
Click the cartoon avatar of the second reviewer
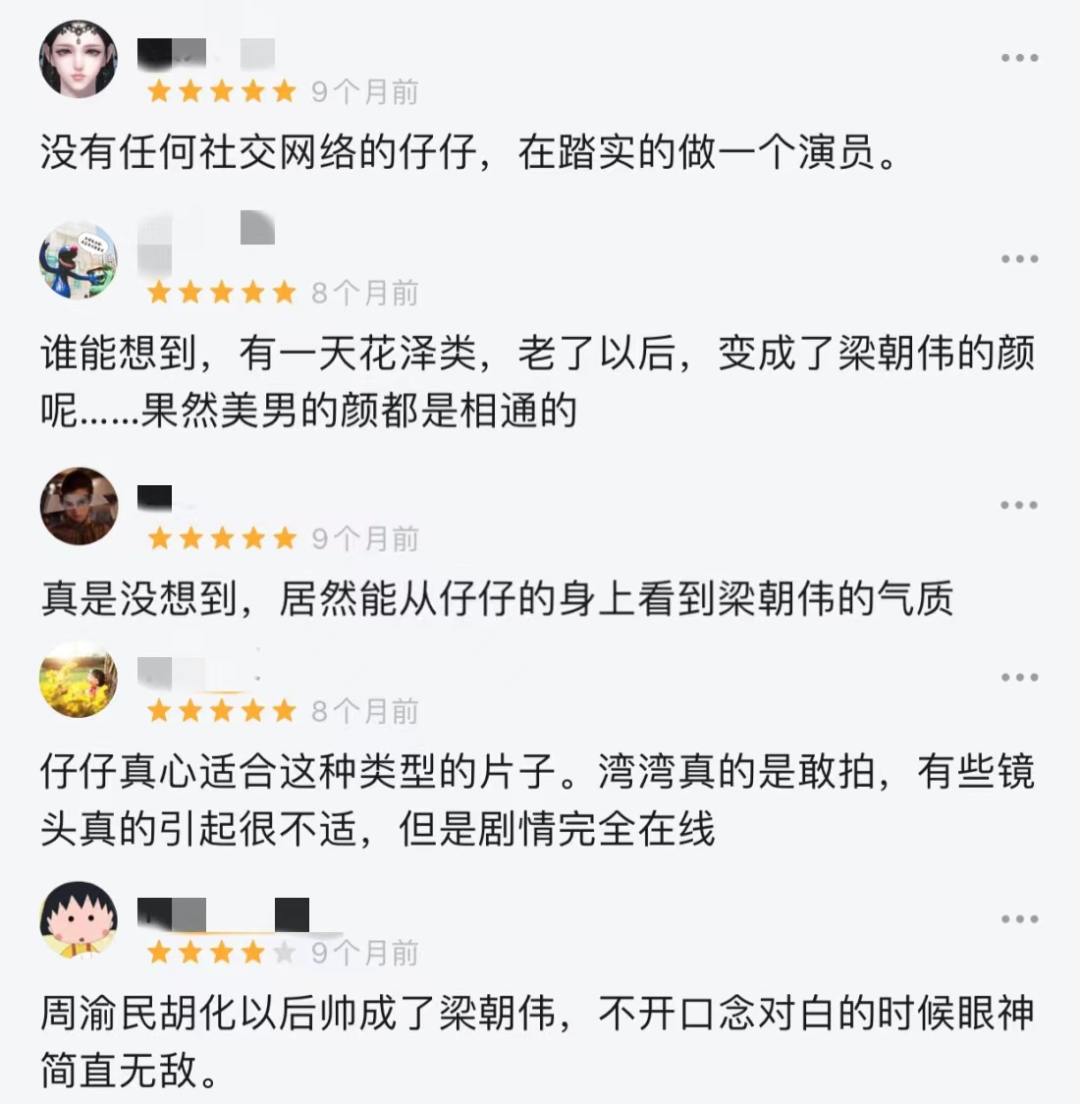coord(79,260)
